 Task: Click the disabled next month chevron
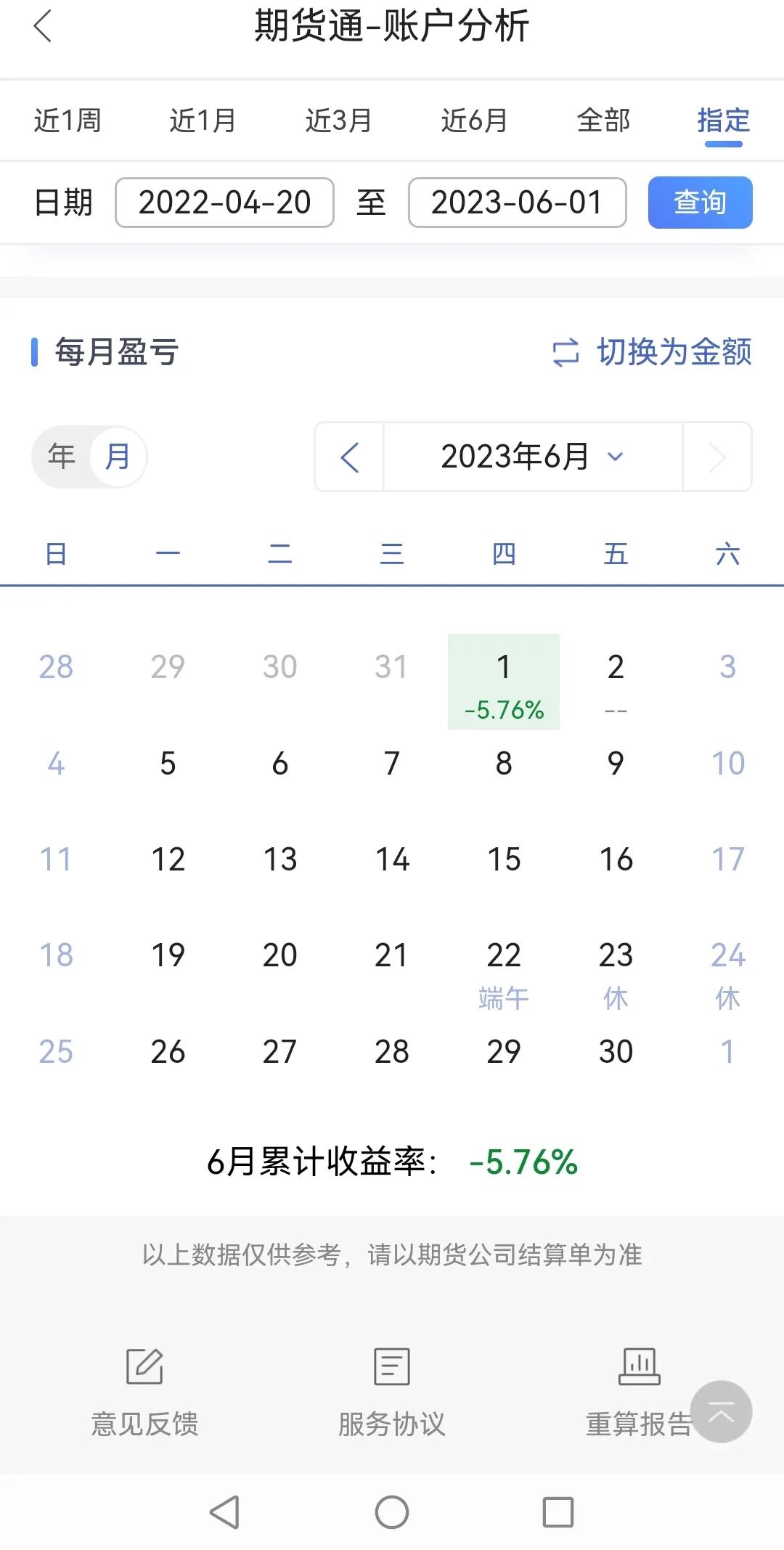click(718, 457)
